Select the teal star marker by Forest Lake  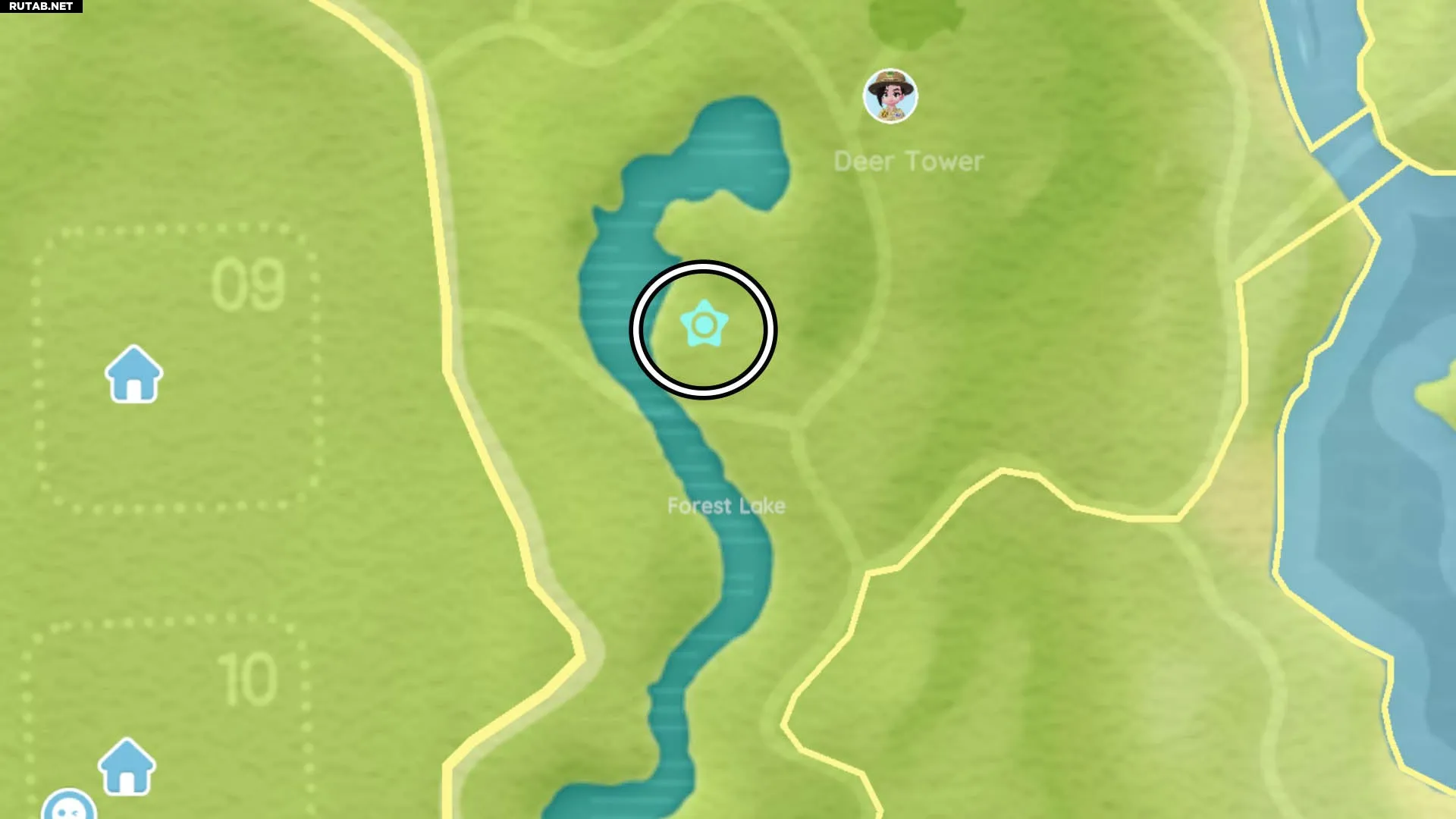coord(704,325)
